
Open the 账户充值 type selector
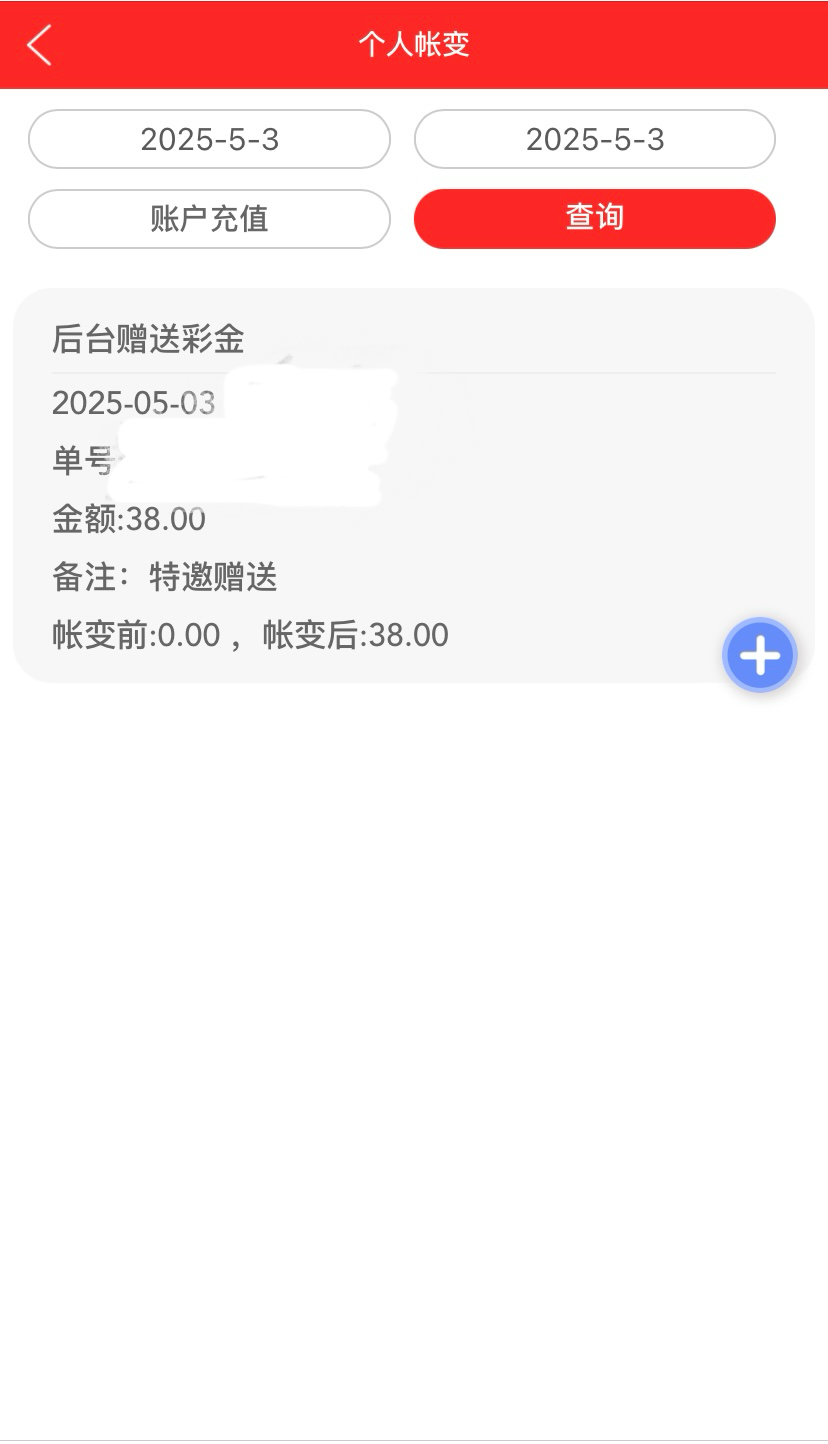coord(209,219)
